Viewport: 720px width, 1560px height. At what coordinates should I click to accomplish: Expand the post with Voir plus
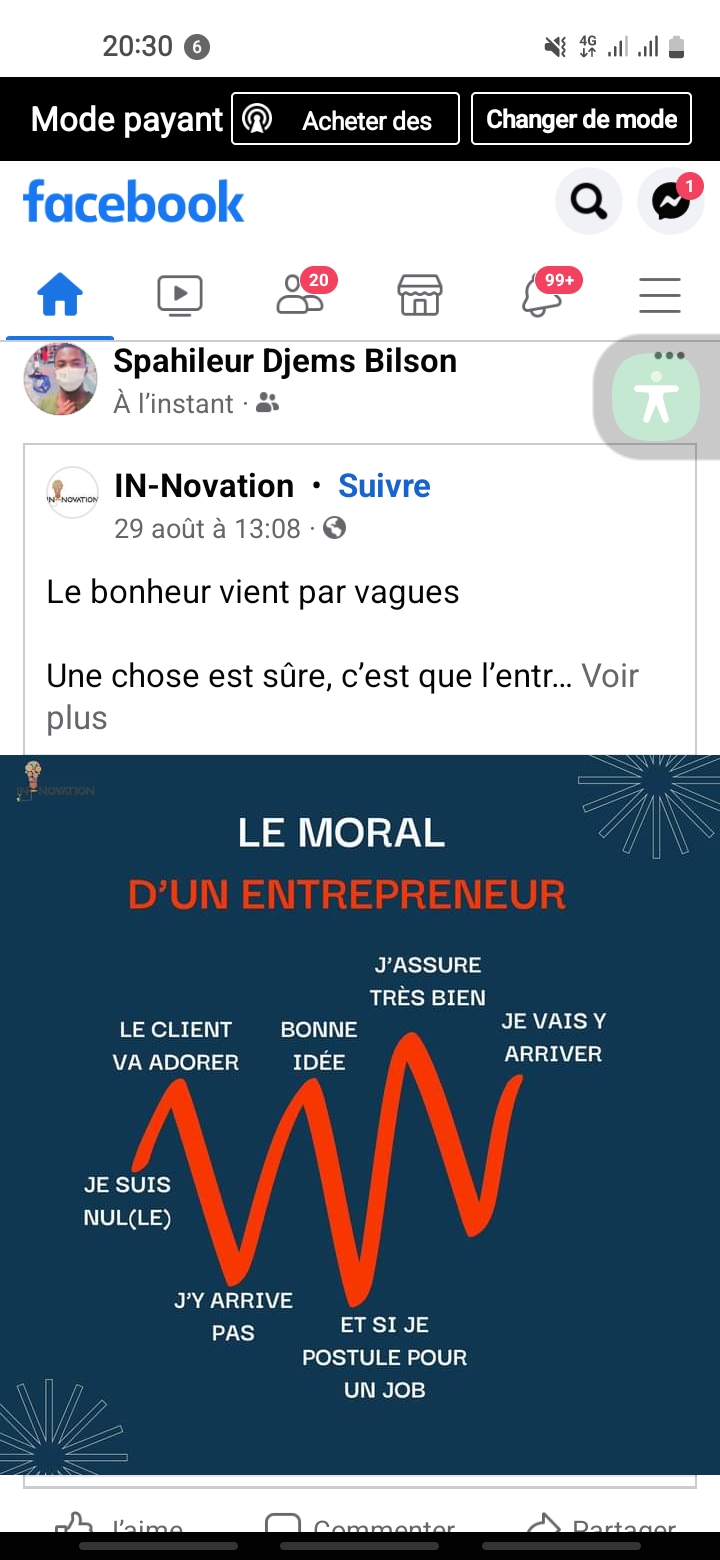coord(609,677)
